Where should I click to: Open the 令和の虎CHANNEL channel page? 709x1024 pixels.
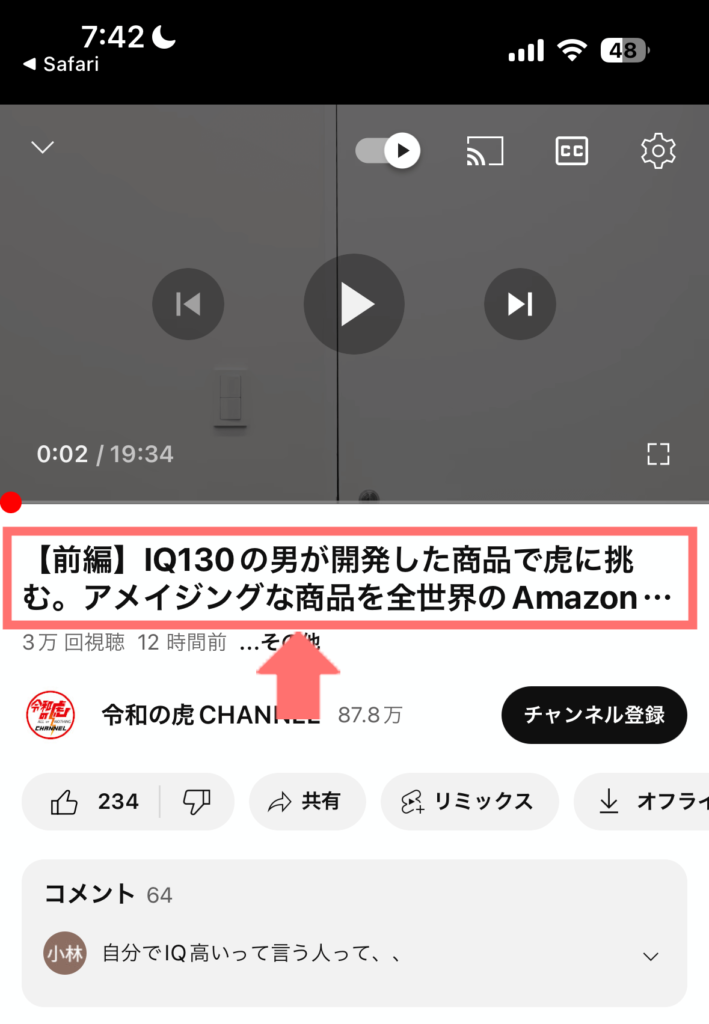[210, 716]
